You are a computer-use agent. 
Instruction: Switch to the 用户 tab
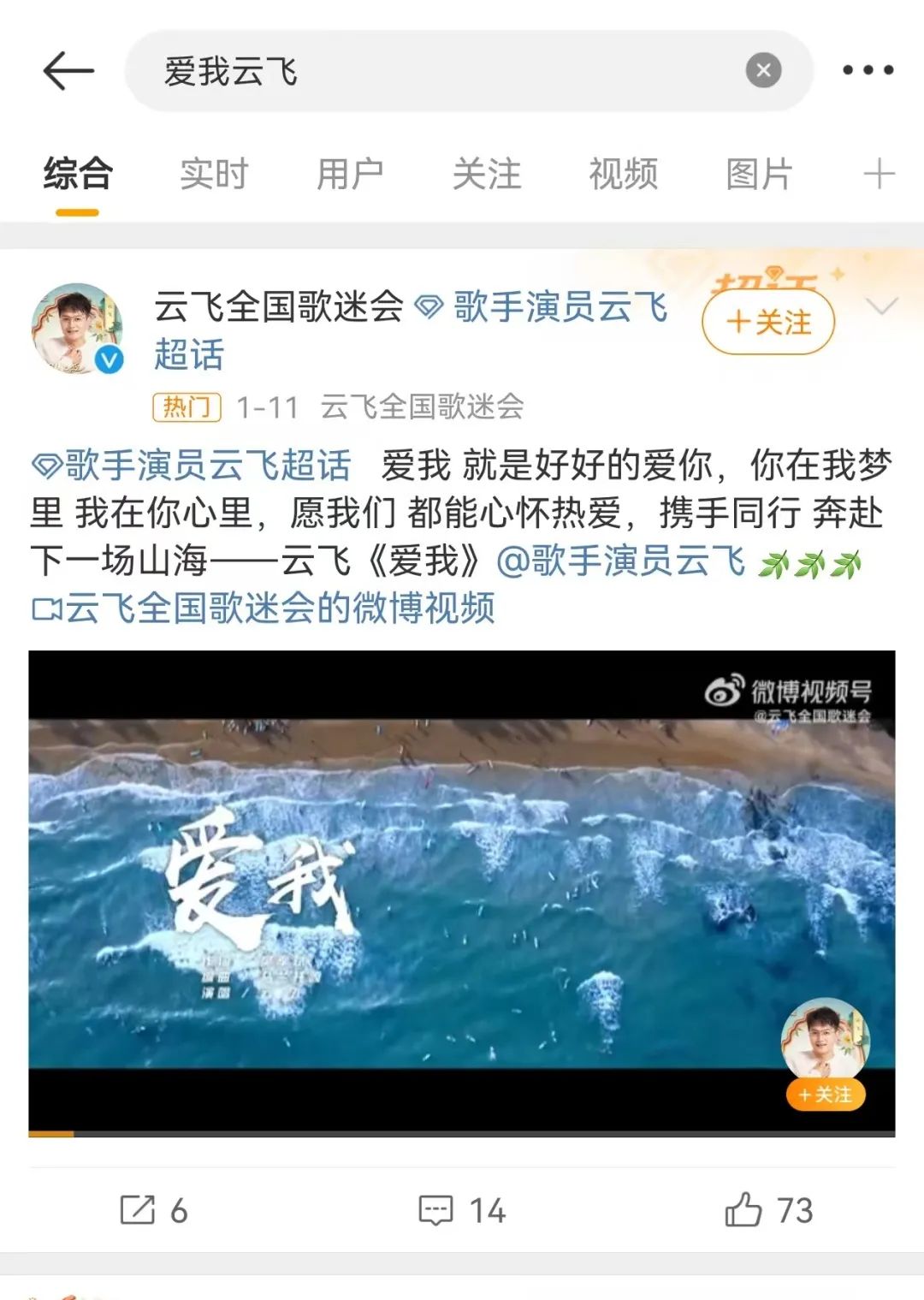[350, 175]
